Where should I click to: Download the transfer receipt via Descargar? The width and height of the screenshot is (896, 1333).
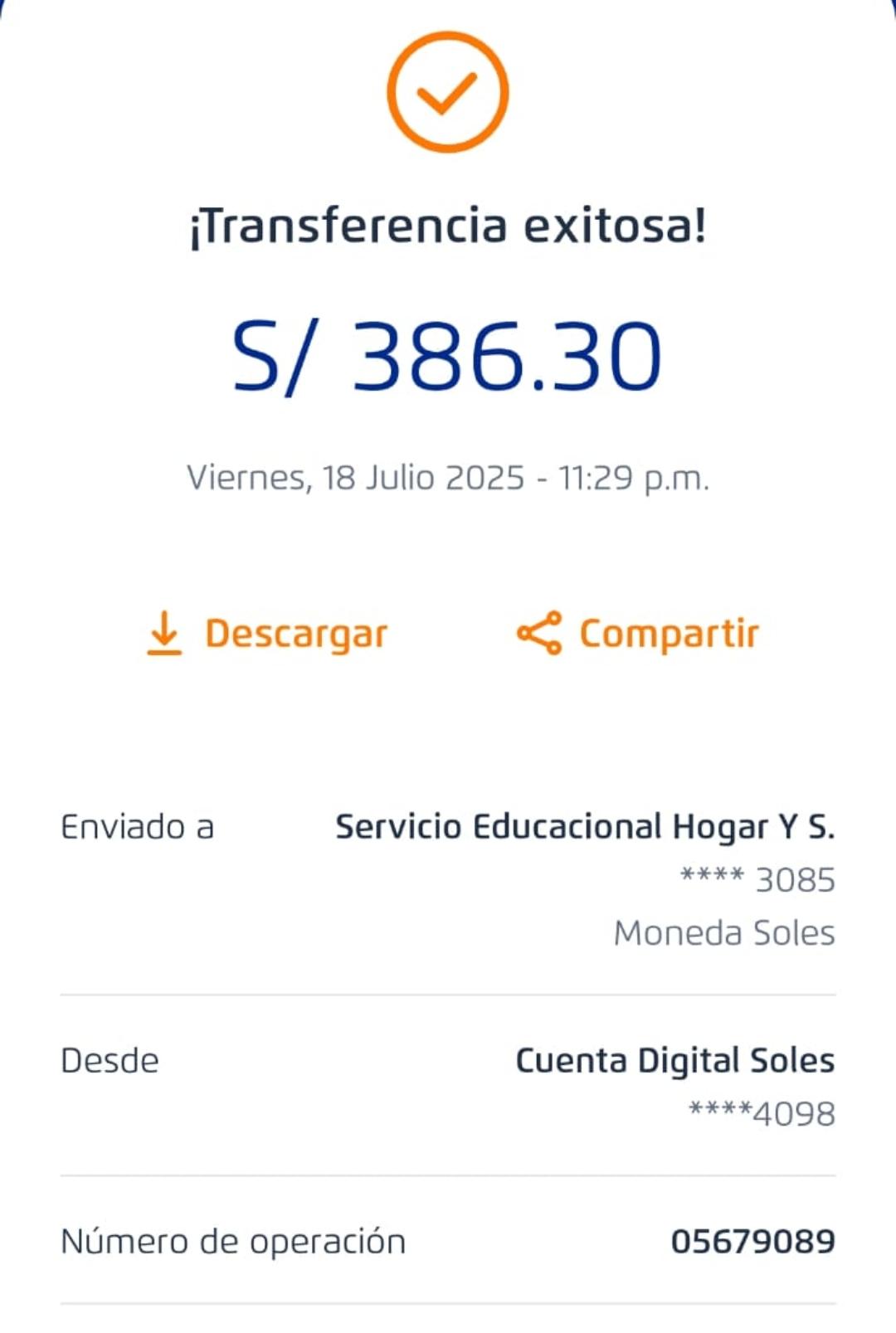click(x=267, y=634)
